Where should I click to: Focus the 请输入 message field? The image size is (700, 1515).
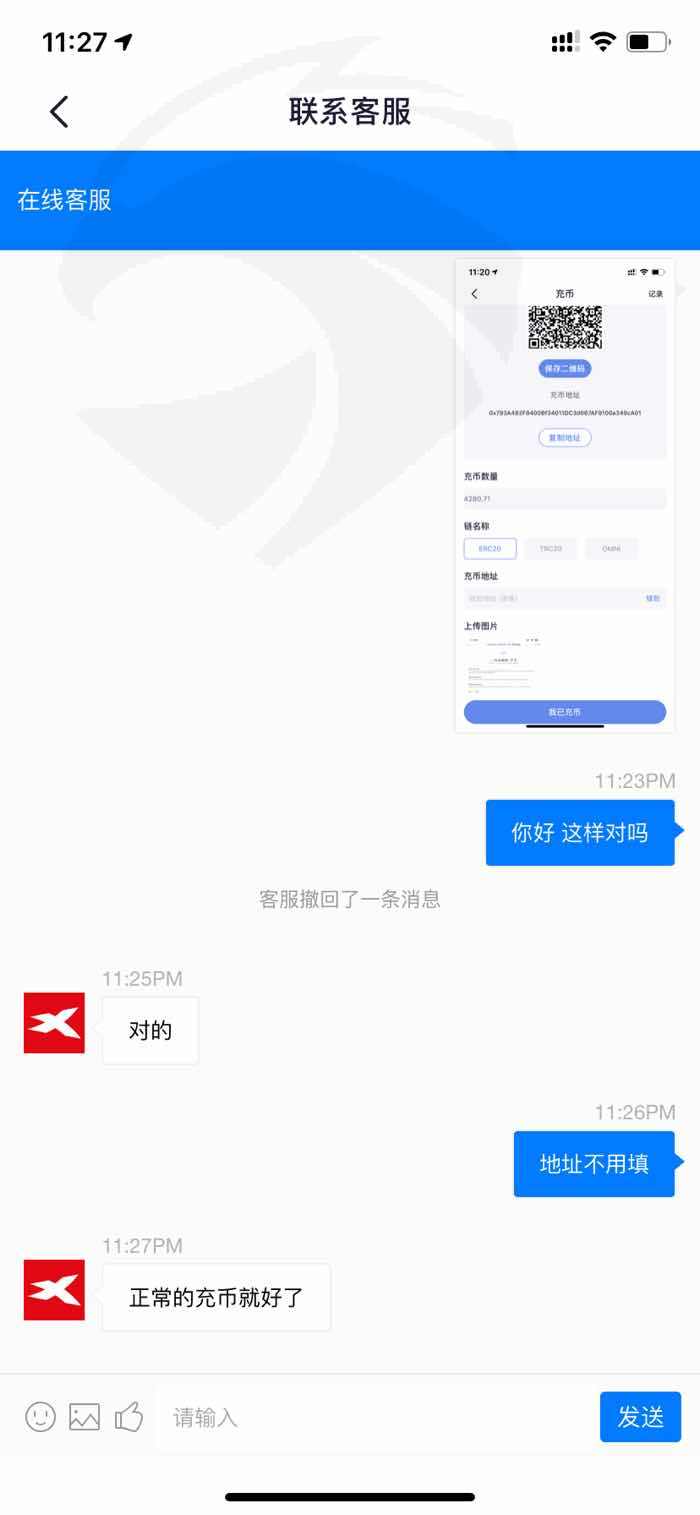coord(375,1417)
